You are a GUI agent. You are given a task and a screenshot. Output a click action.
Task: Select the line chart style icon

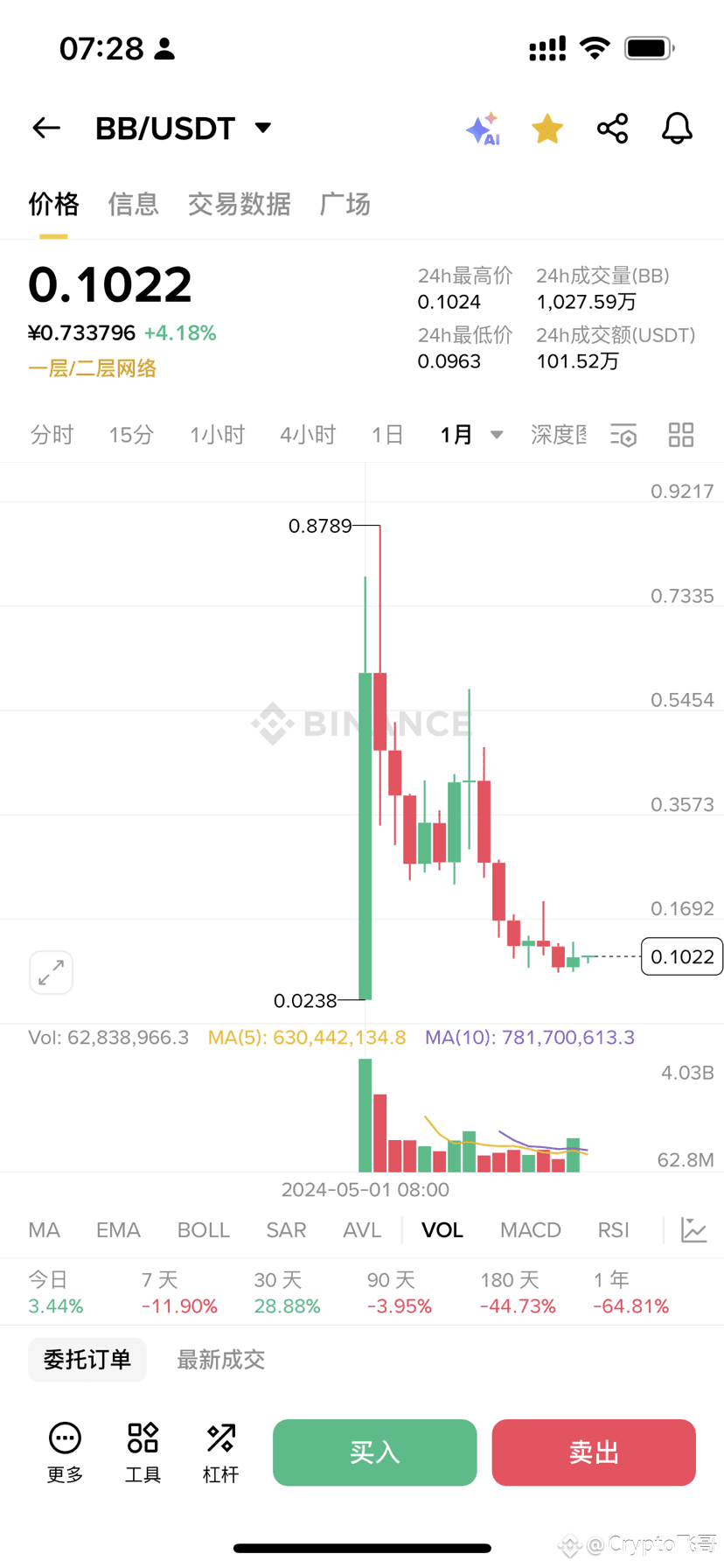coord(693,1229)
